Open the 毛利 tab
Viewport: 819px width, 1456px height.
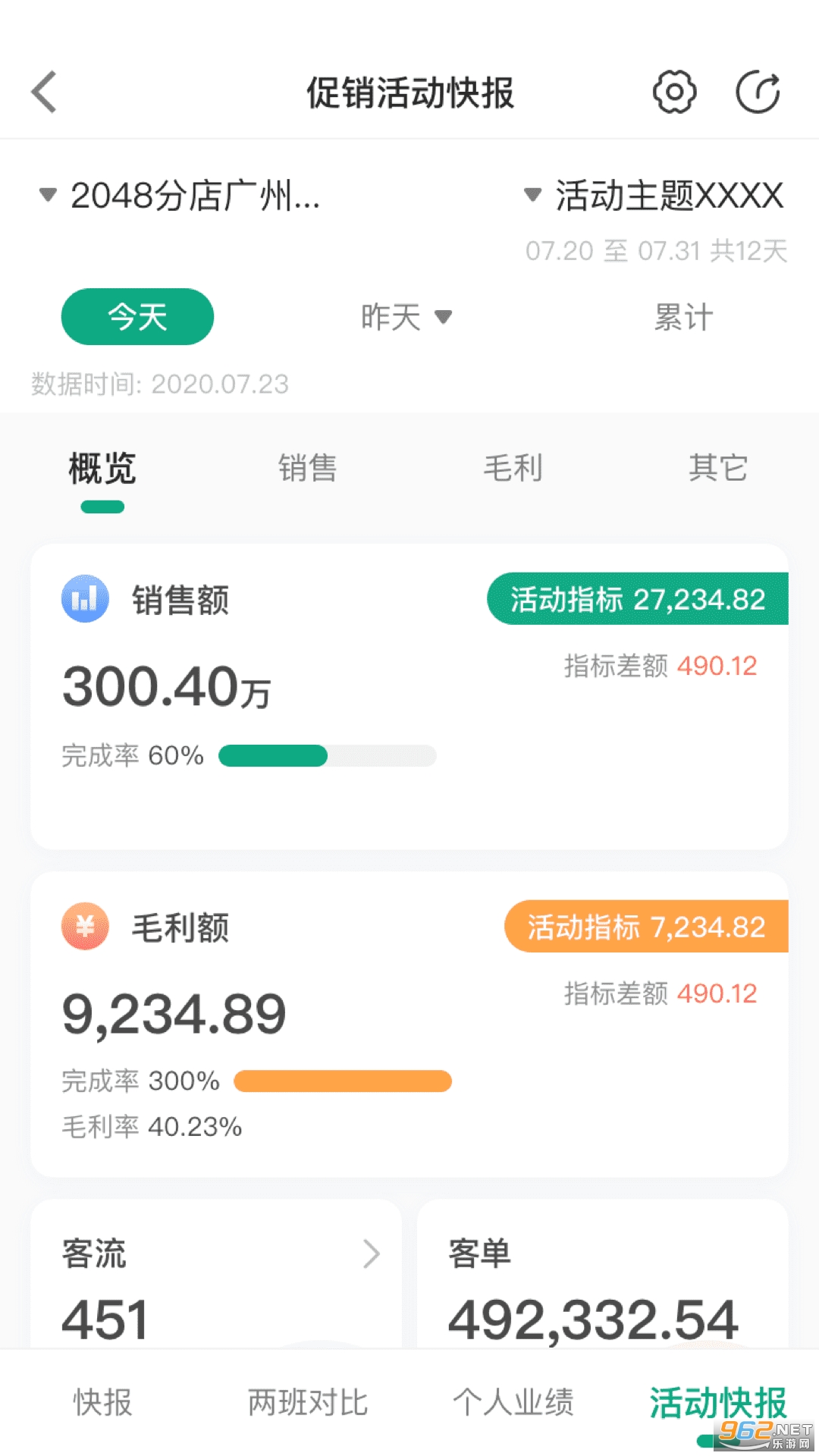512,469
